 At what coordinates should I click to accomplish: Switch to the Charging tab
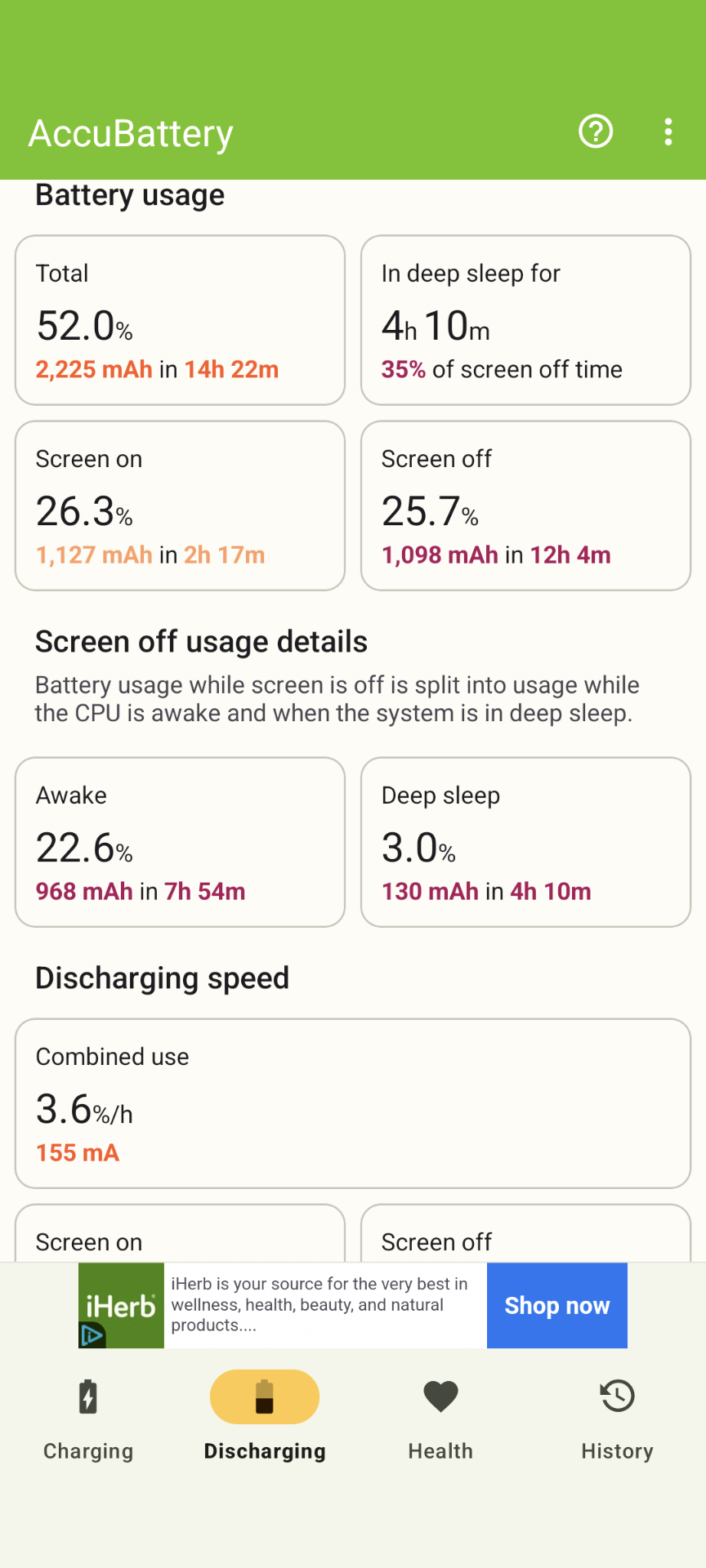(88, 1419)
